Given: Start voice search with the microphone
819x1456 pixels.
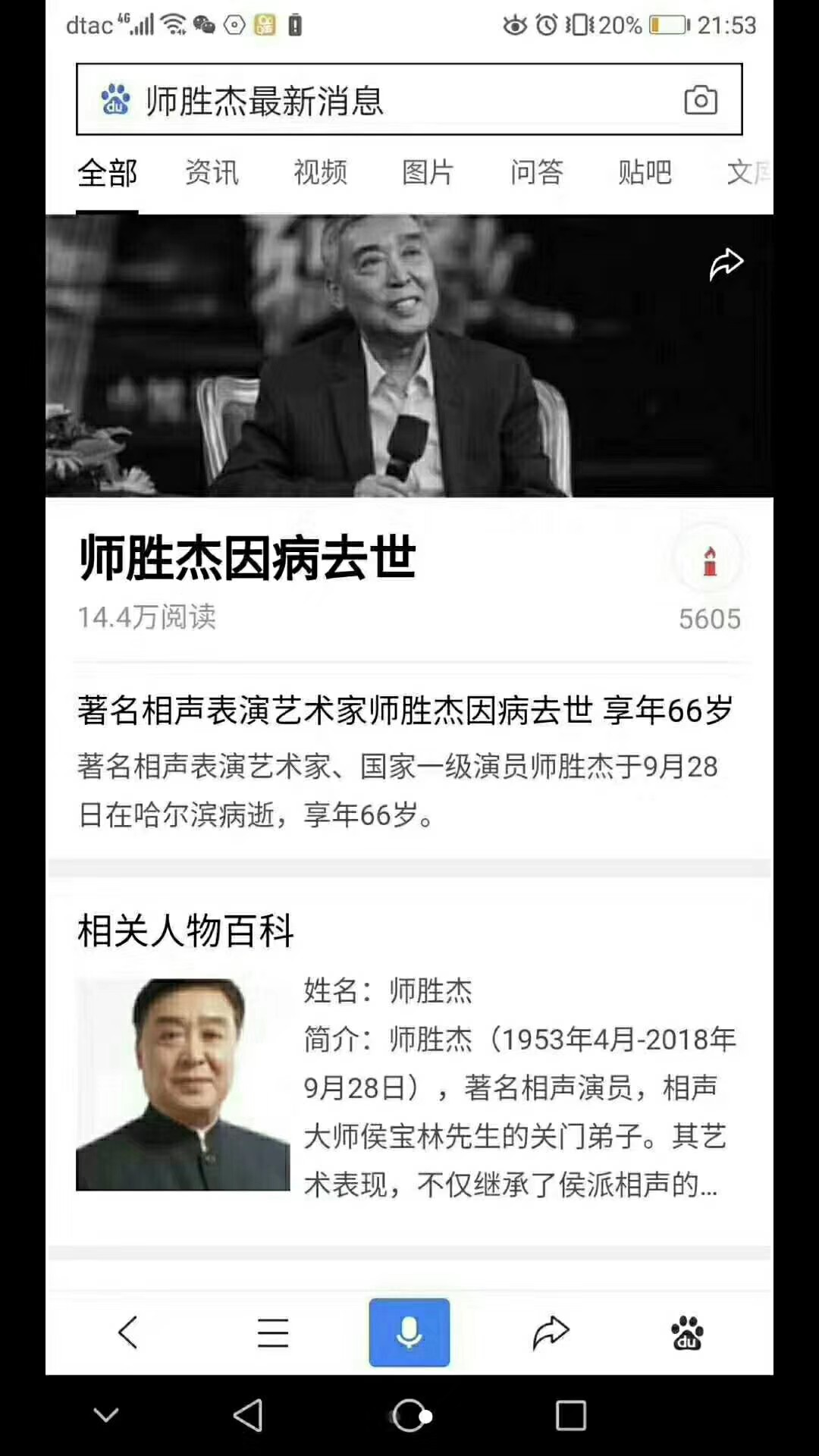Looking at the screenshot, I should 409,1332.
